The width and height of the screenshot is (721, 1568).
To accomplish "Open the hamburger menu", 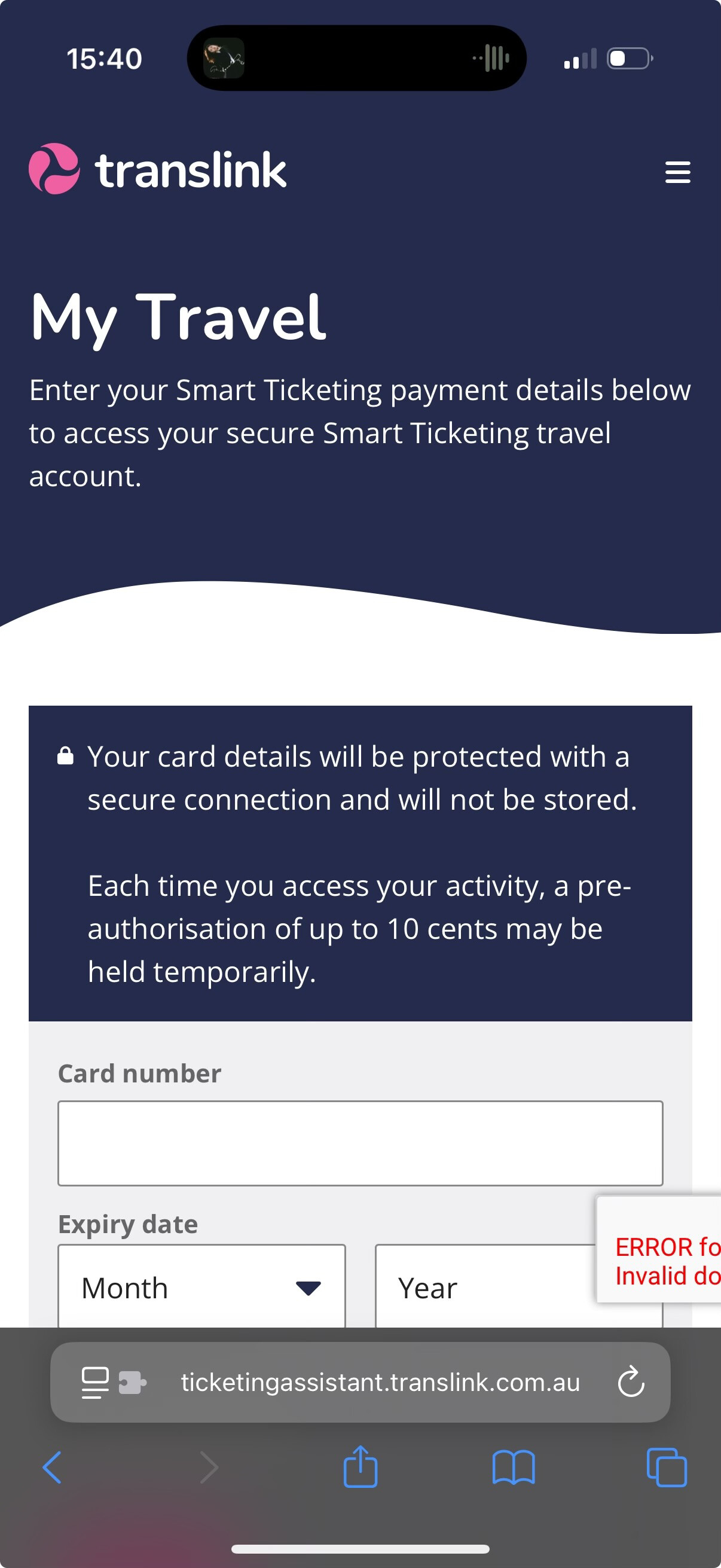I will [x=677, y=172].
